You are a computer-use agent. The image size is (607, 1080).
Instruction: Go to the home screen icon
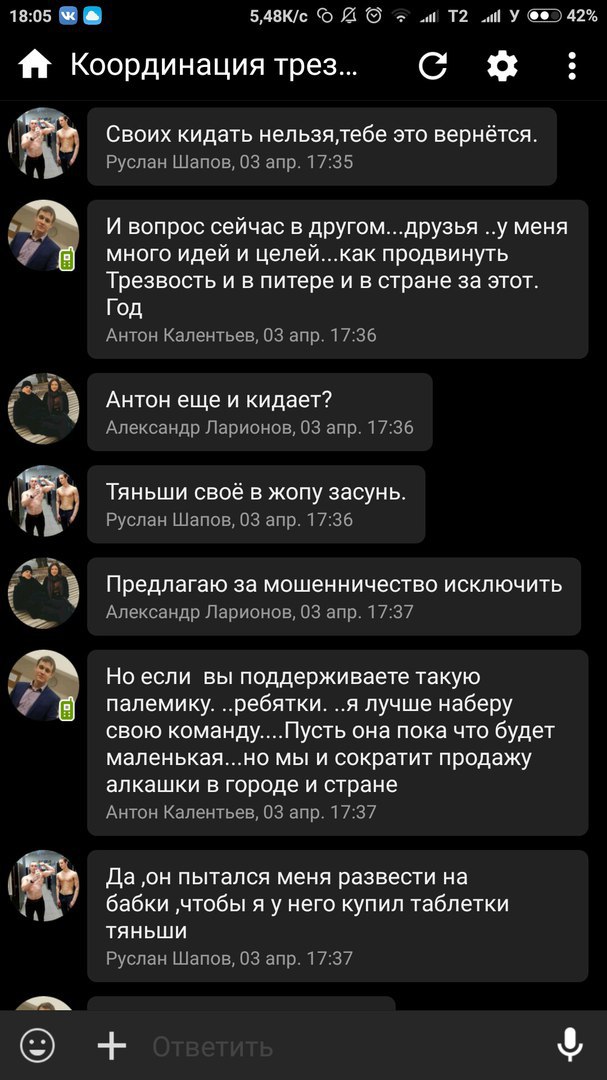[x=35, y=66]
